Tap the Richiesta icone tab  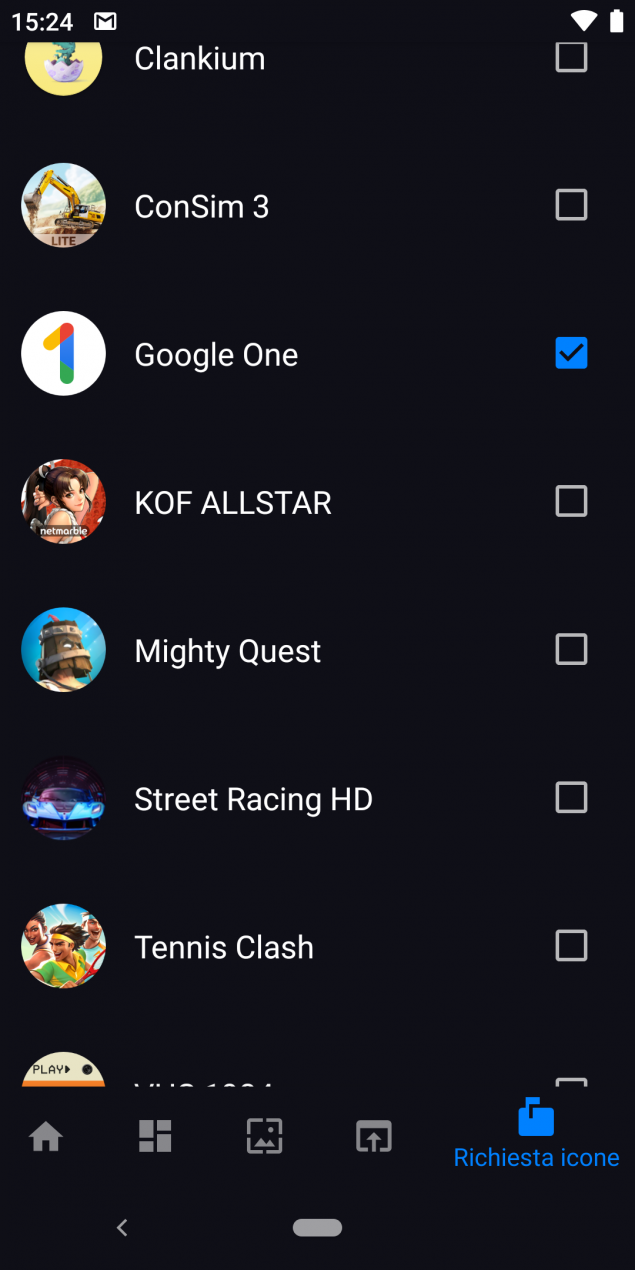[536, 1136]
